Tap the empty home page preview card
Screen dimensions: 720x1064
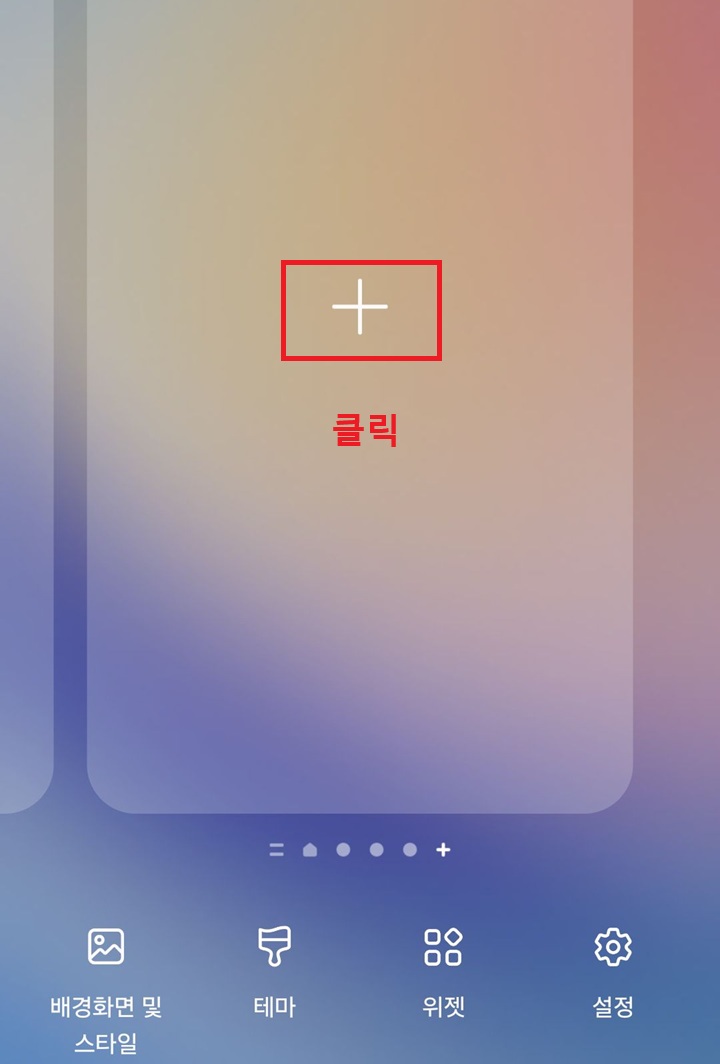tap(360, 600)
